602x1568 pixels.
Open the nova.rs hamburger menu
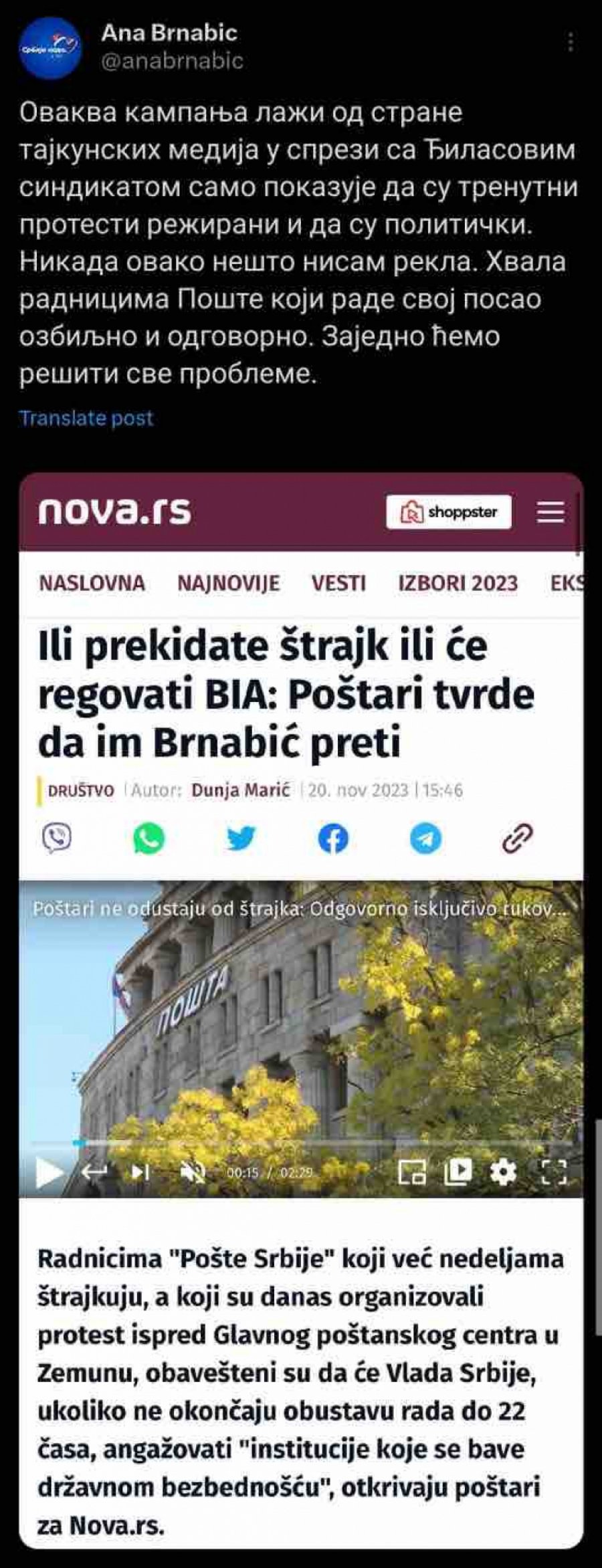point(550,512)
